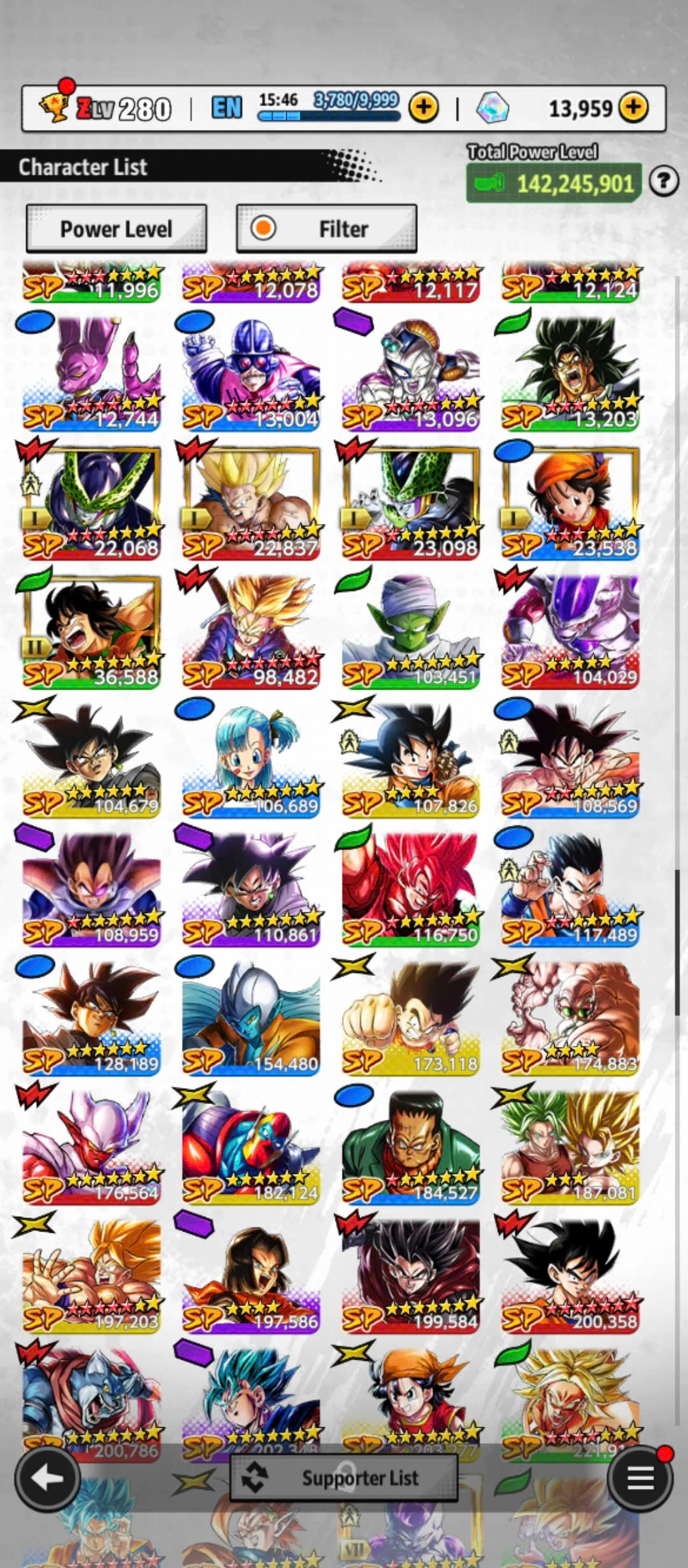Add energy with the plus icon beside 3,780/9,999
The height and width of the screenshot is (1568, 688).
(423, 108)
